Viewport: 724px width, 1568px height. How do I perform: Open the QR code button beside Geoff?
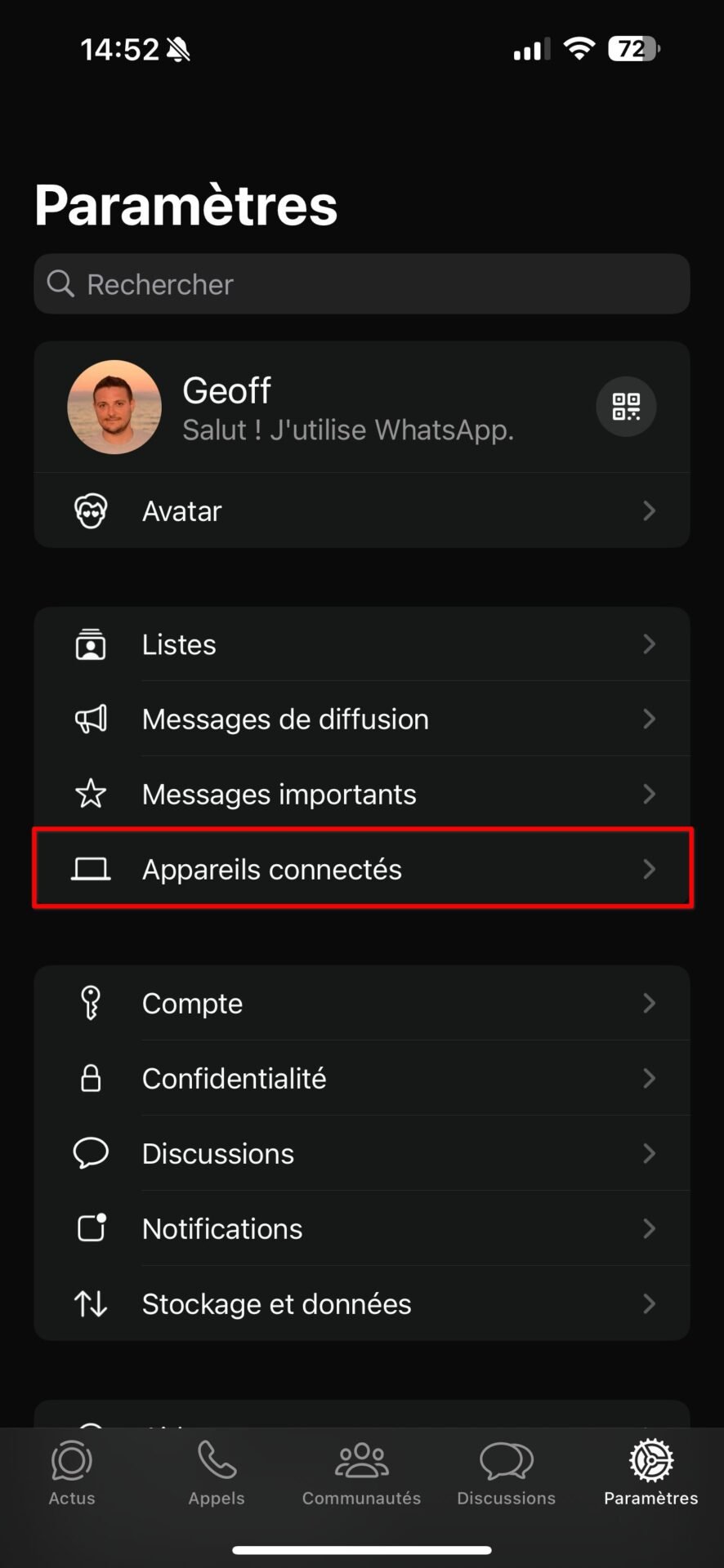[626, 406]
